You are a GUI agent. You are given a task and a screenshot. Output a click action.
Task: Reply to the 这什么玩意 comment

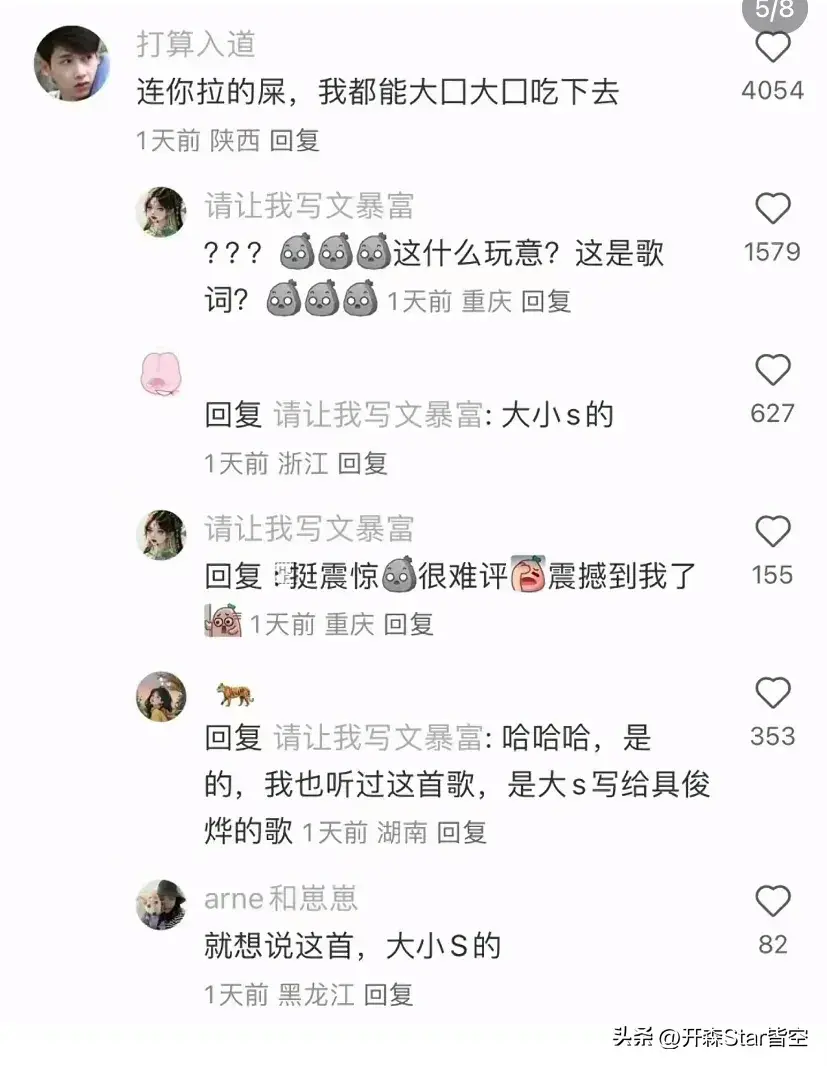pyautogui.click(x=546, y=301)
